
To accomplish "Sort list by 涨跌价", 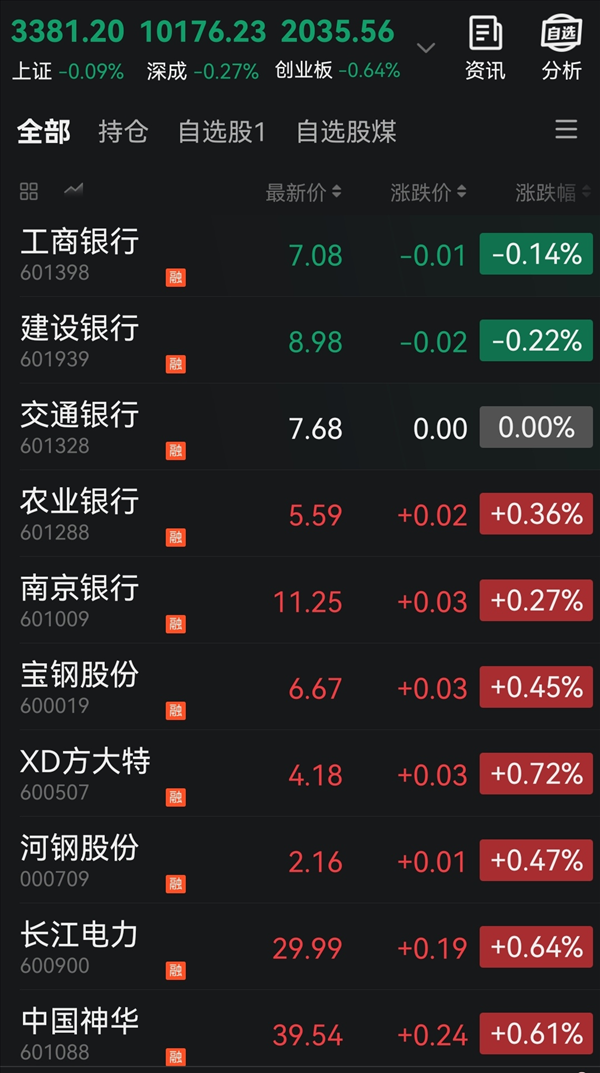I will click(428, 193).
